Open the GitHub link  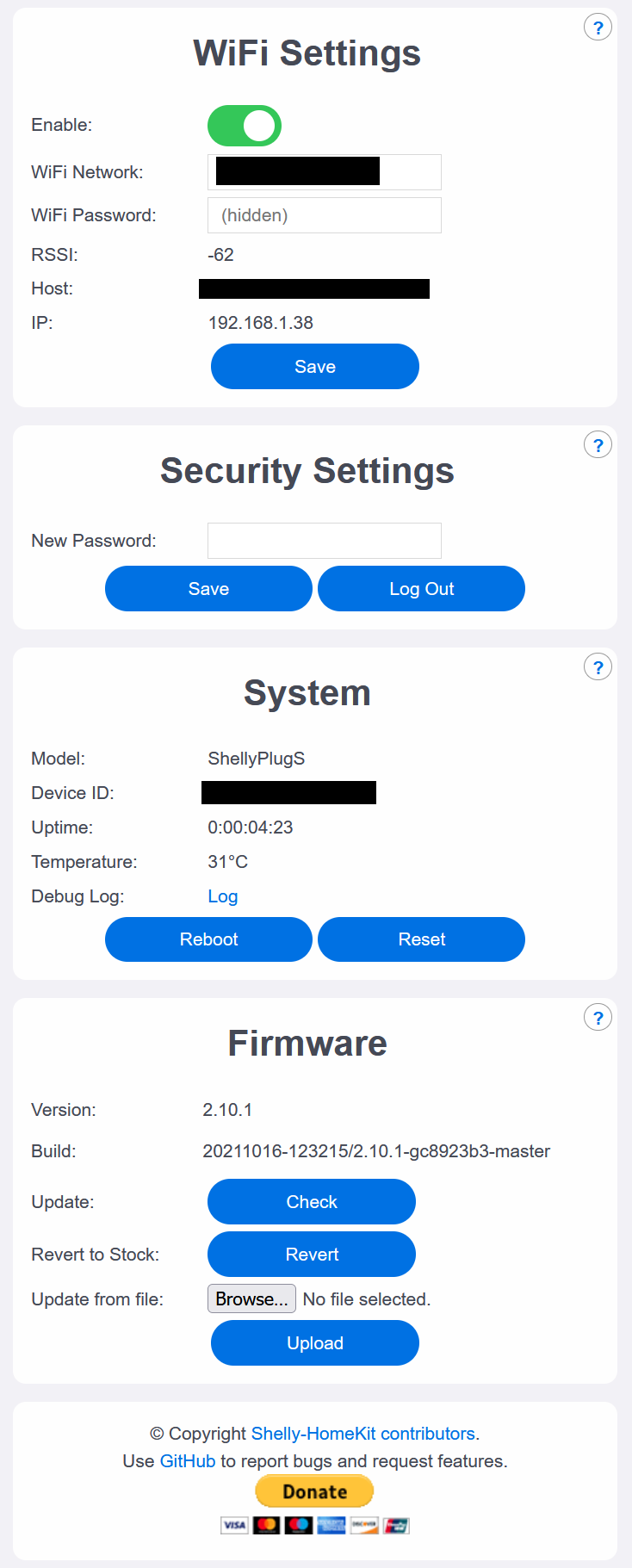[188, 1461]
